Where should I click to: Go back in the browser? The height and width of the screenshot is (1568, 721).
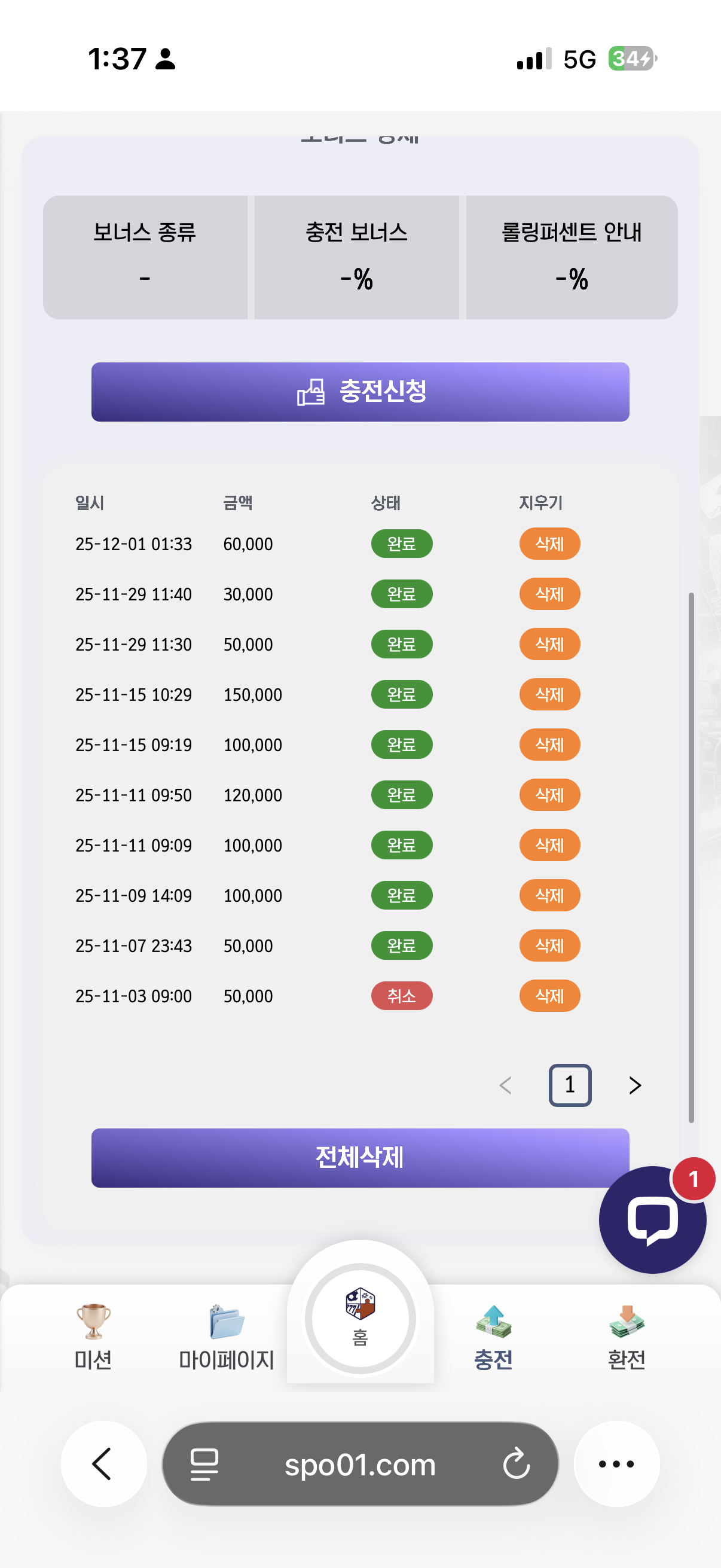pyautogui.click(x=103, y=1464)
